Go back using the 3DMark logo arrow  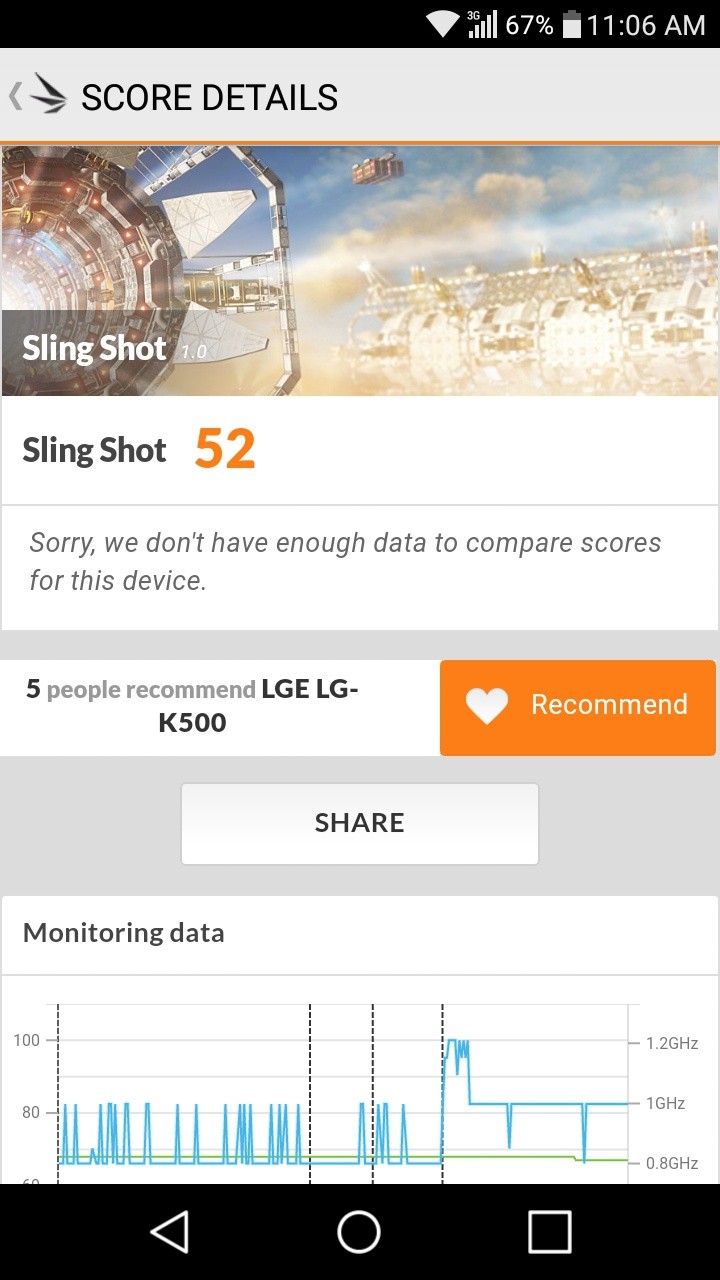point(38,96)
